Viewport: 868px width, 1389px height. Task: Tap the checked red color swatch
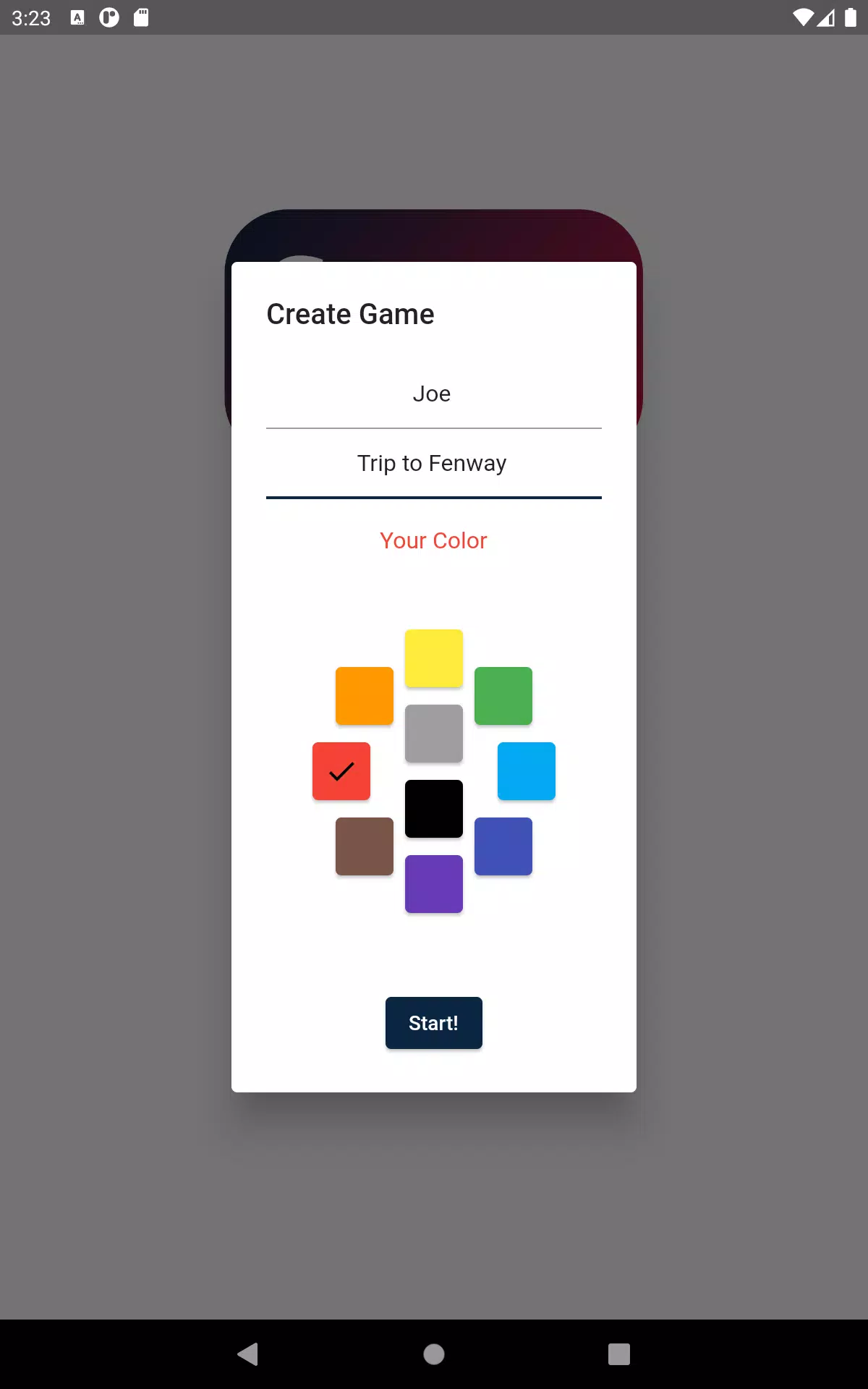coord(341,771)
